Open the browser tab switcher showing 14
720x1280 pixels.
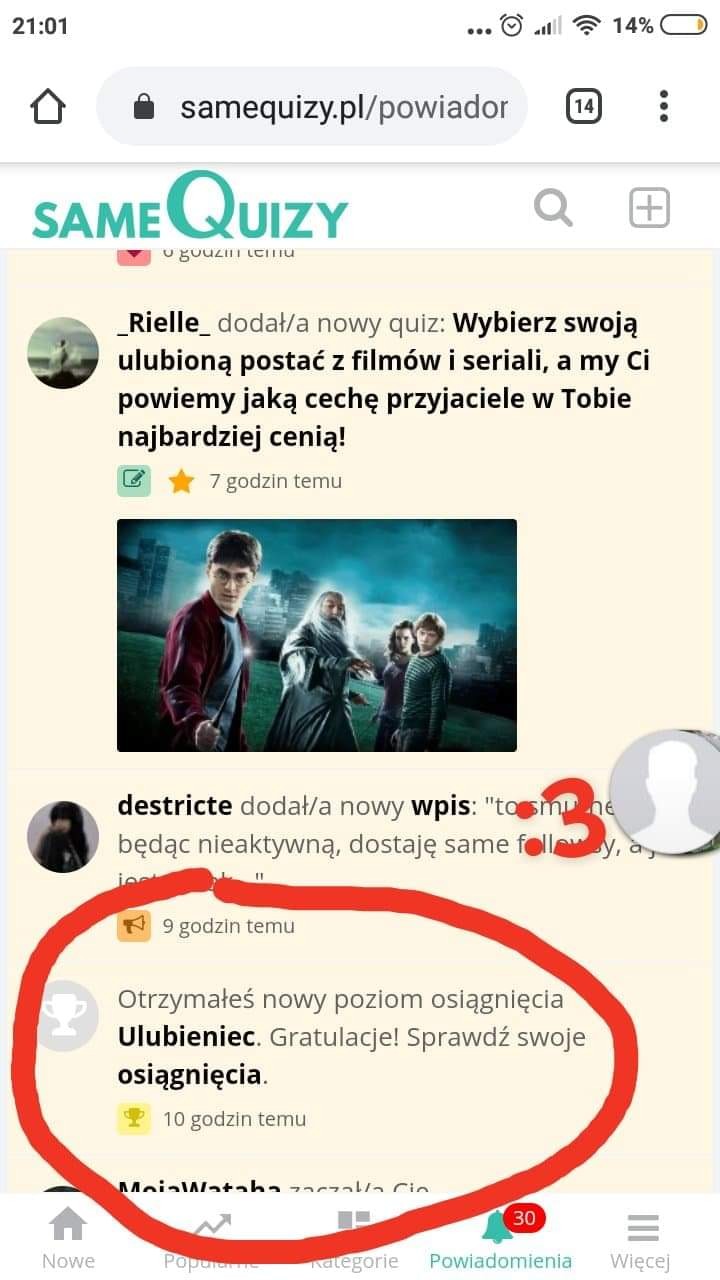pos(584,106)
